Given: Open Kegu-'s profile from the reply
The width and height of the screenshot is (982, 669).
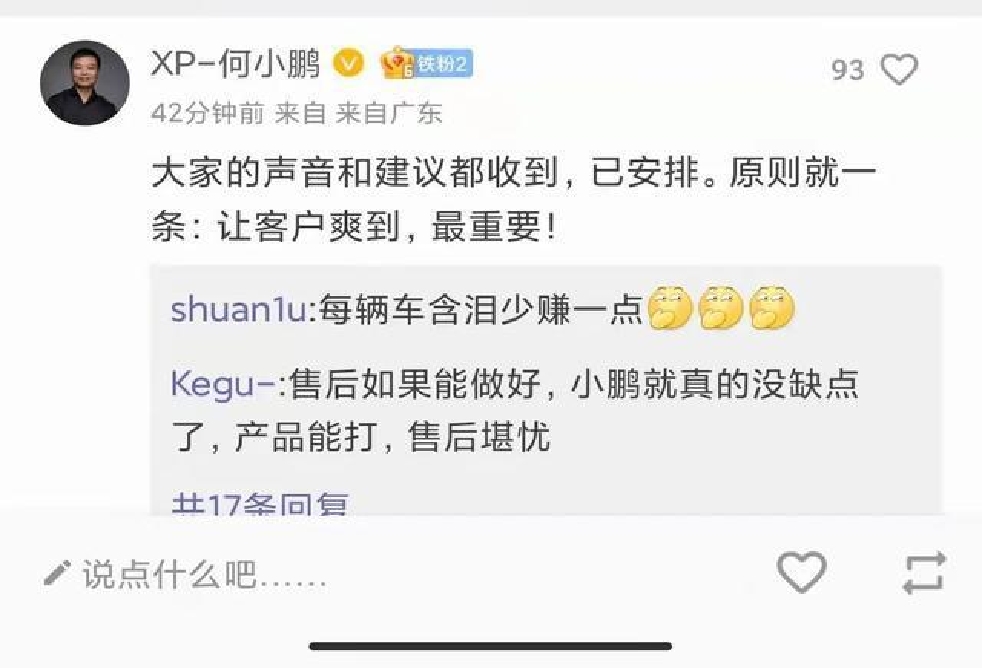Looking at the screenshot, I should point(226,385).
